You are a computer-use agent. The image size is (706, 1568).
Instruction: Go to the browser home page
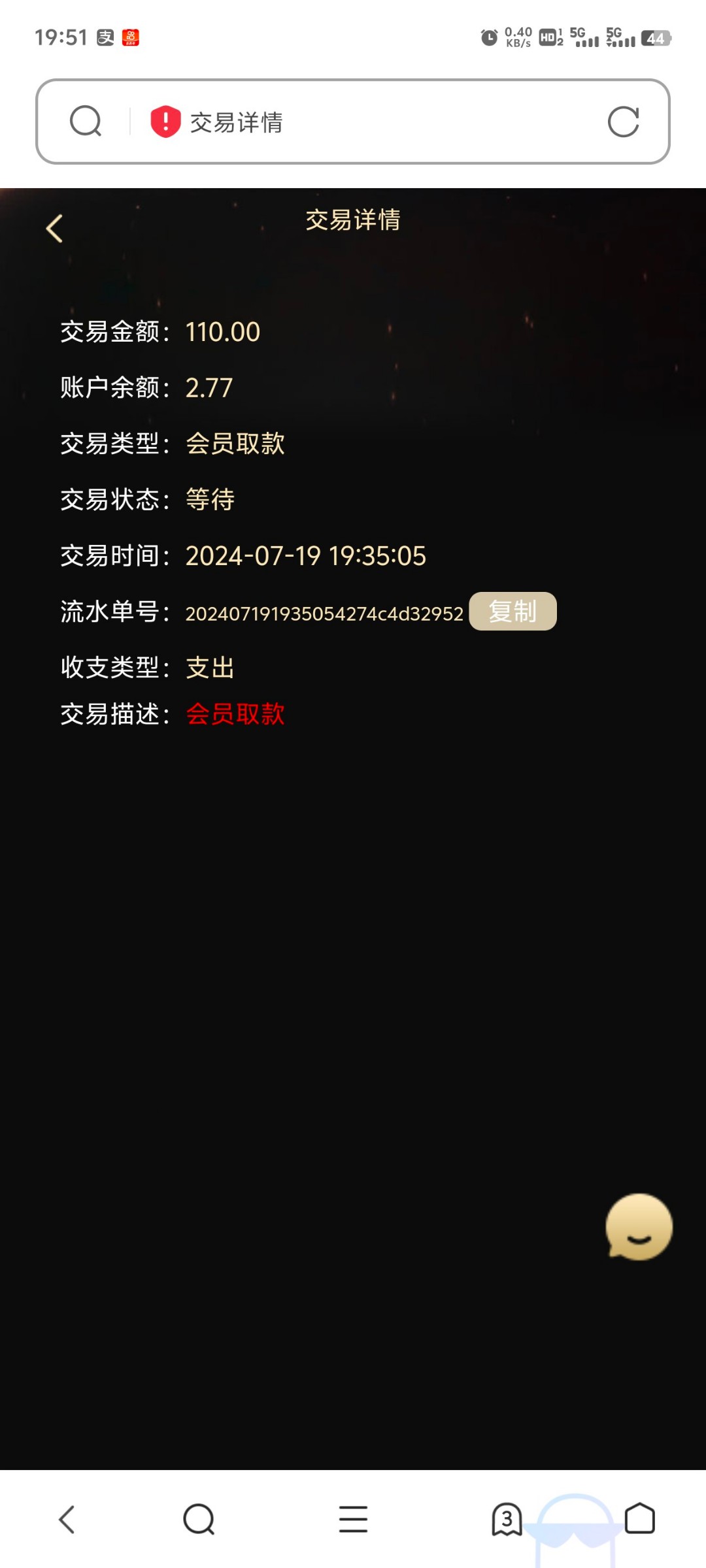(639, 1519)
